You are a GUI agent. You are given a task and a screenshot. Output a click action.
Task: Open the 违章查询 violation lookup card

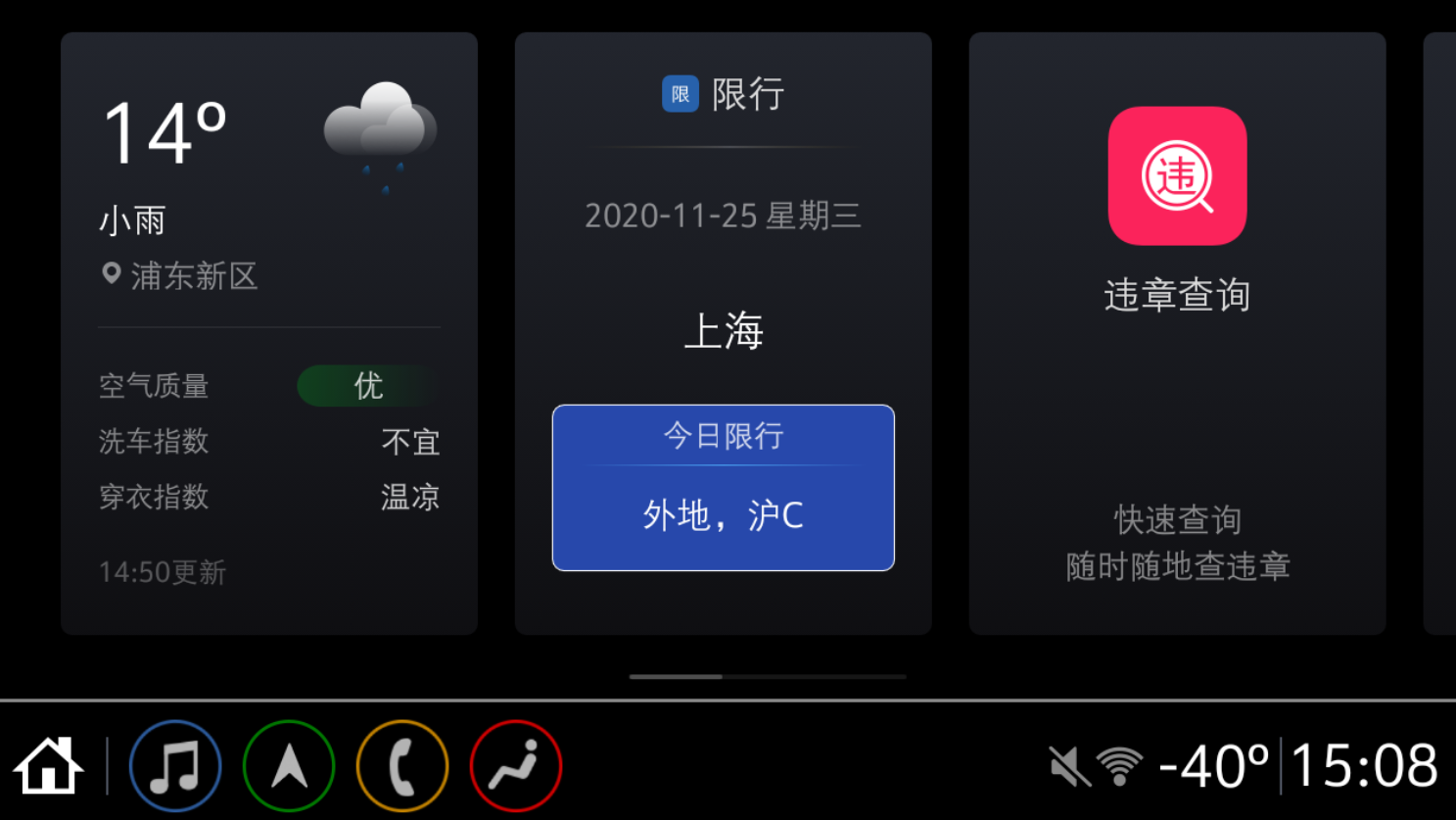(x=1177, y=333)
